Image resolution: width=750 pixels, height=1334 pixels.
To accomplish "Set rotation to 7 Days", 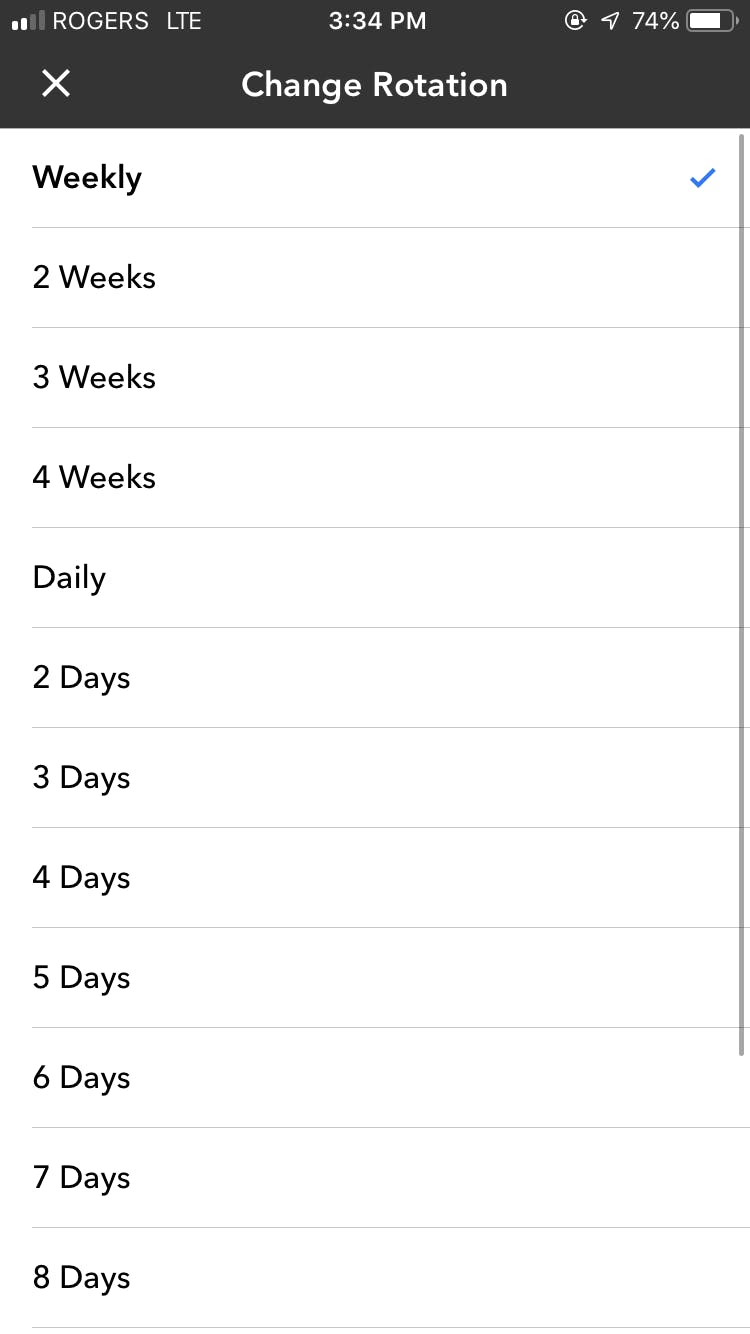I will 375,1178.
